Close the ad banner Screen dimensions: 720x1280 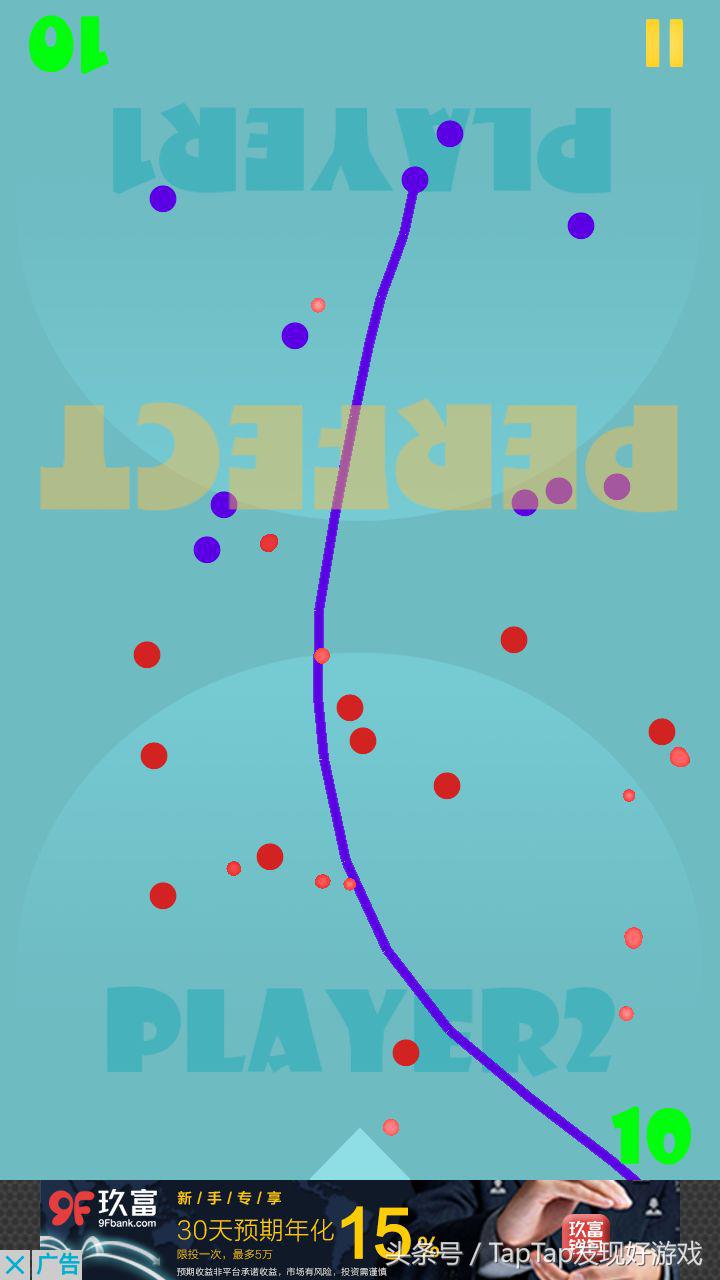[15, 1264]
